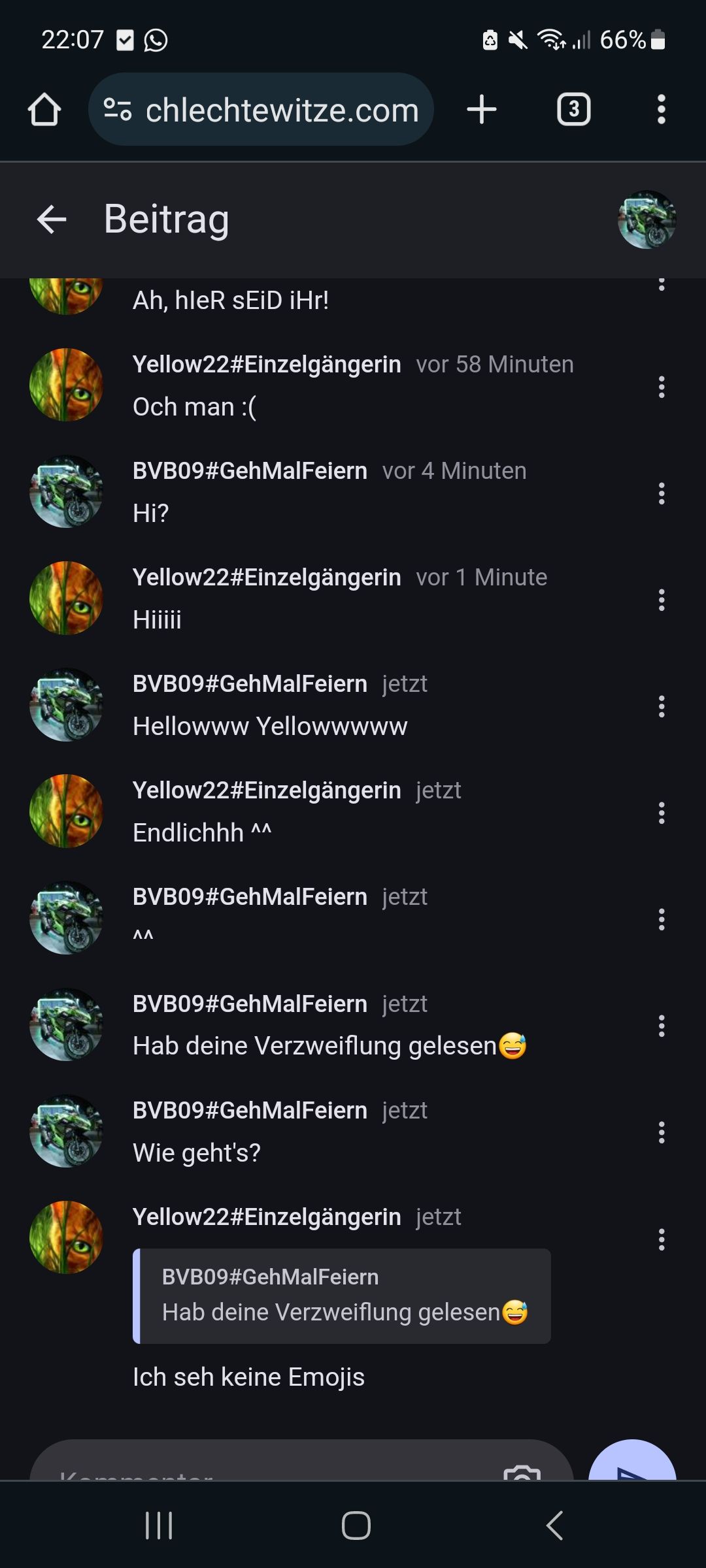Tap the quoted BVB09#GehMalFeiern message

341,1296
